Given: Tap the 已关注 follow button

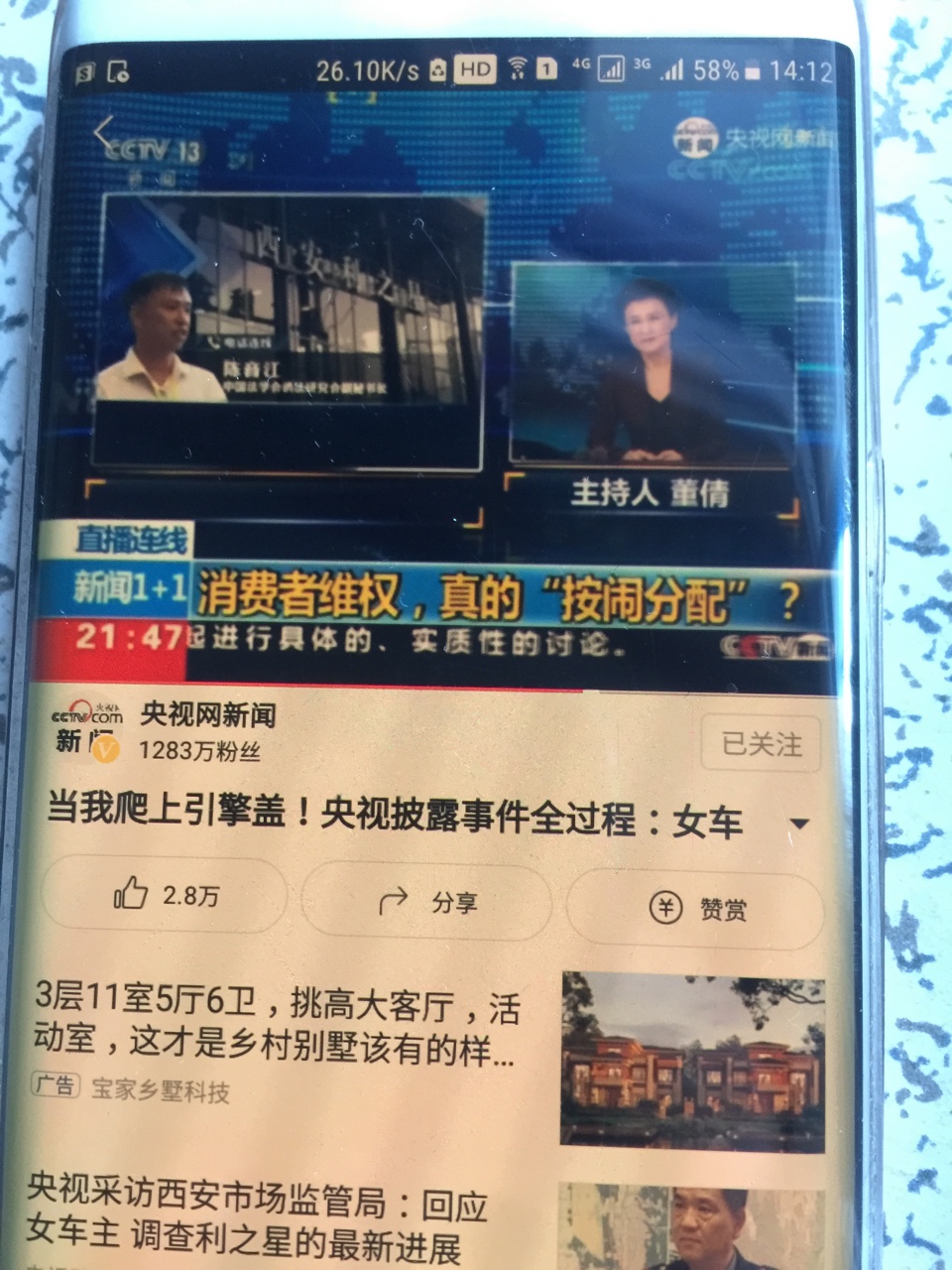Looking at the screenshot, I should point(761,743).
